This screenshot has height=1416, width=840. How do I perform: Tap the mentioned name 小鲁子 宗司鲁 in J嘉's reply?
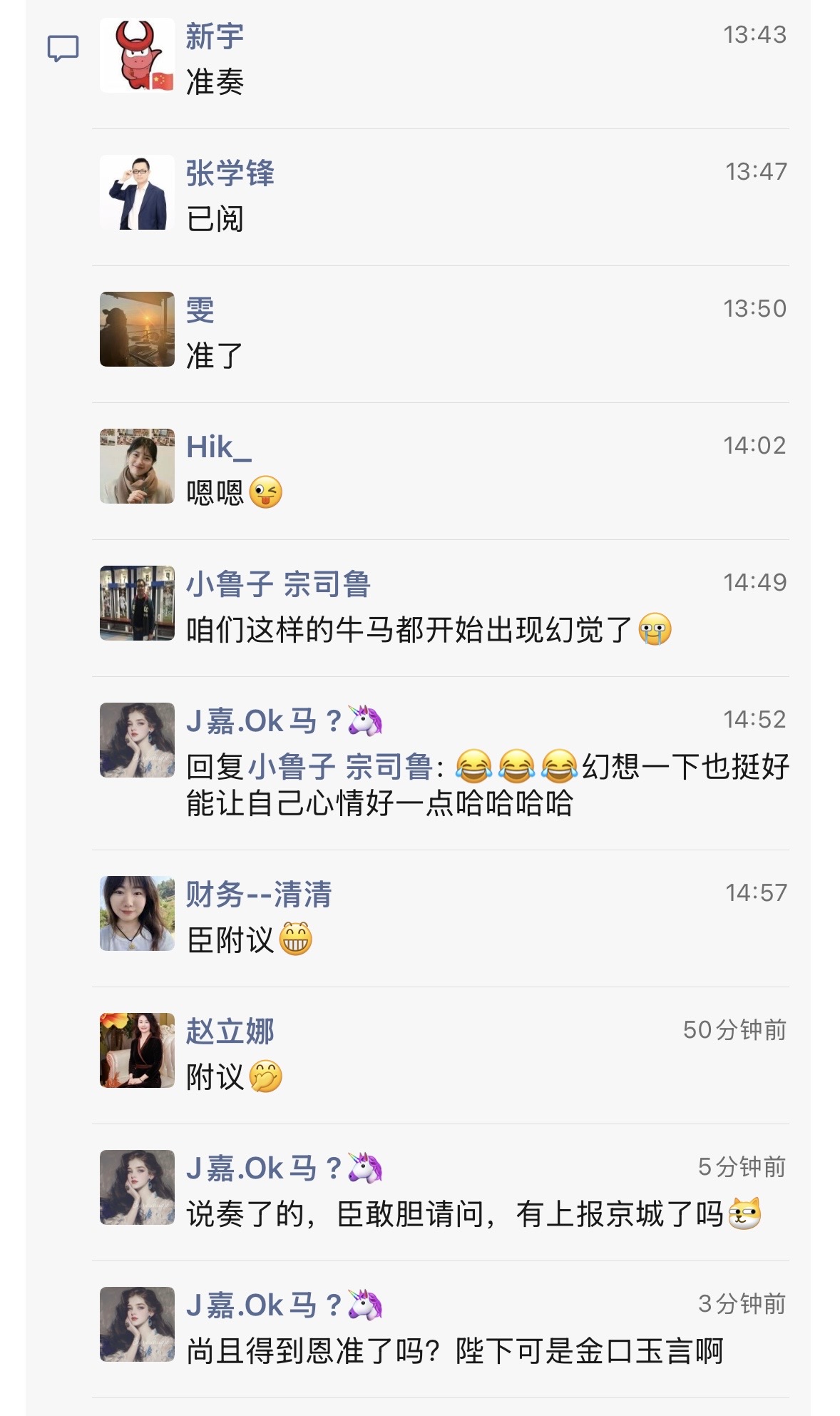340,767
